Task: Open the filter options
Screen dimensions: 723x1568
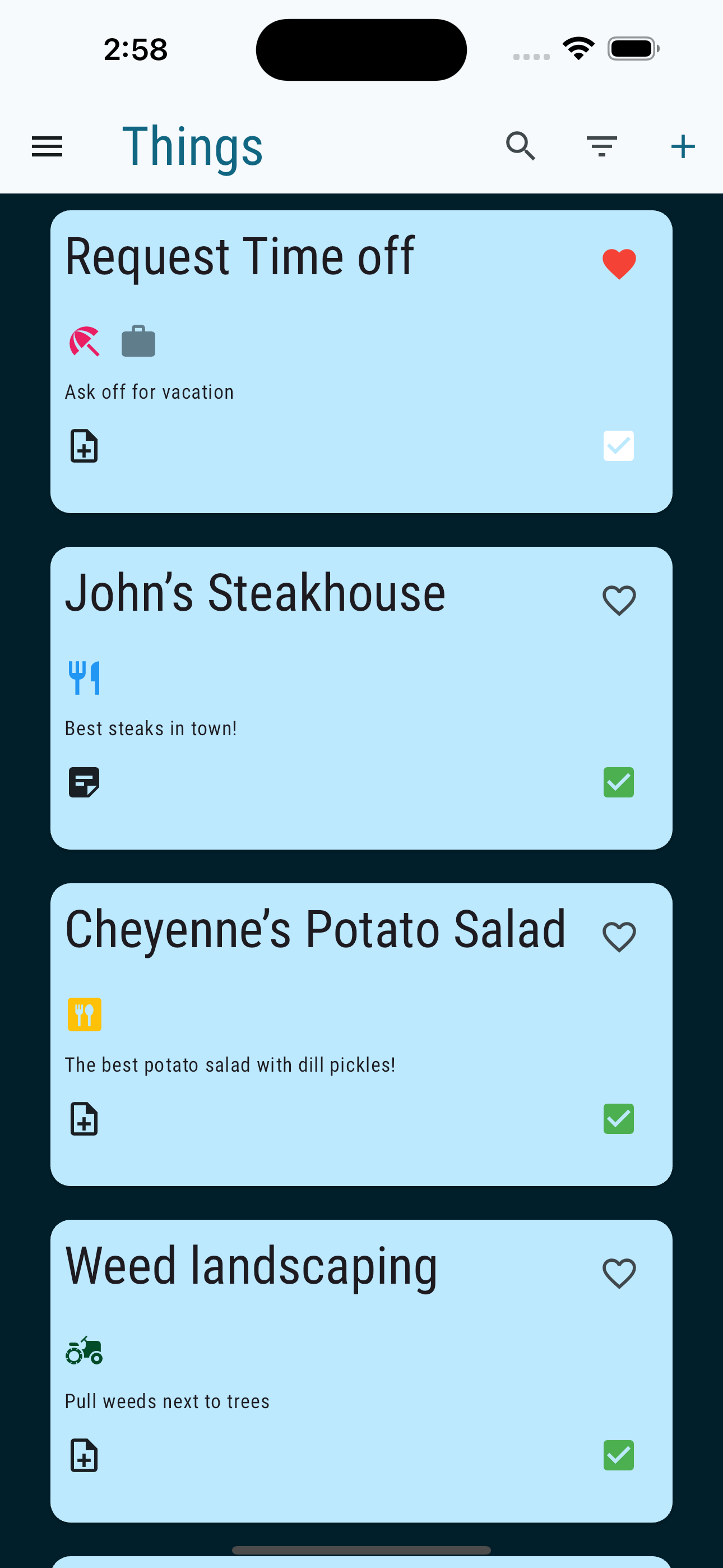Action: point(601,147)
